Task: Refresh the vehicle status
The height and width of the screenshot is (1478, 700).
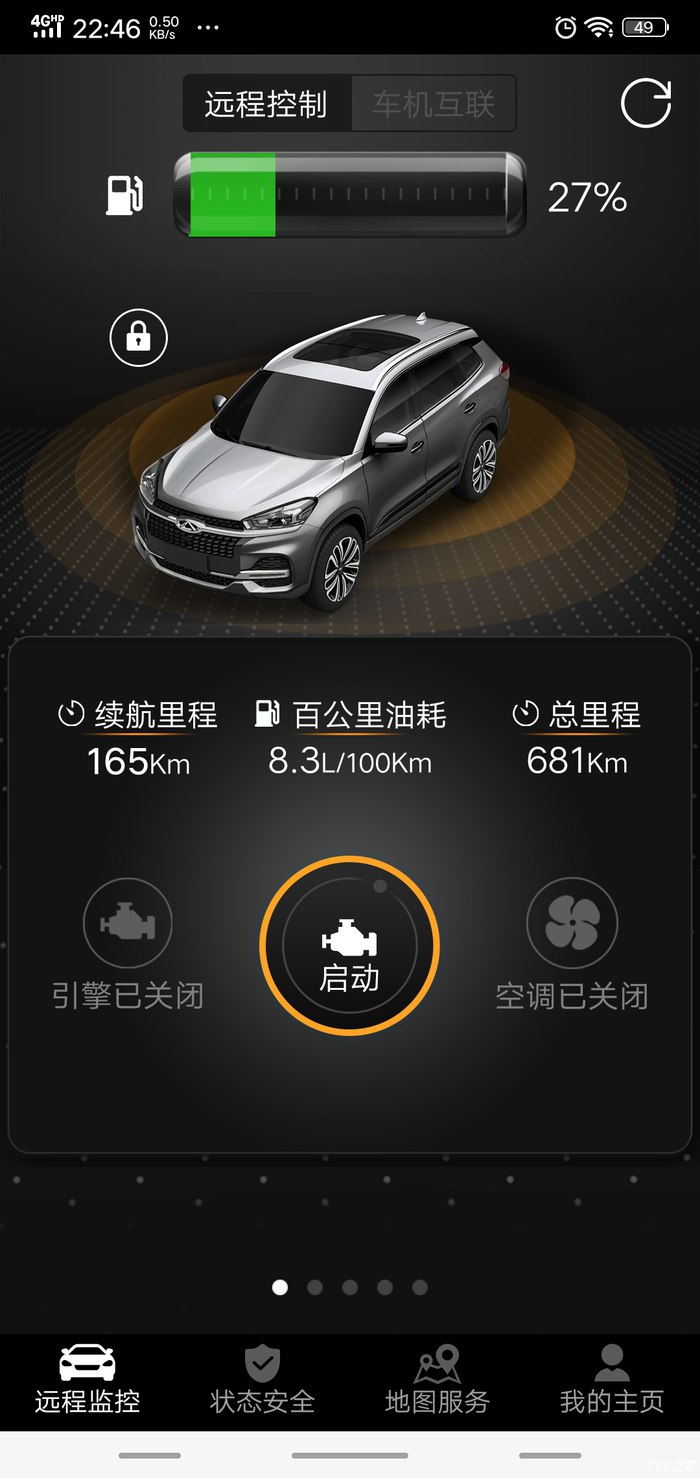Action: click(645, 103)
